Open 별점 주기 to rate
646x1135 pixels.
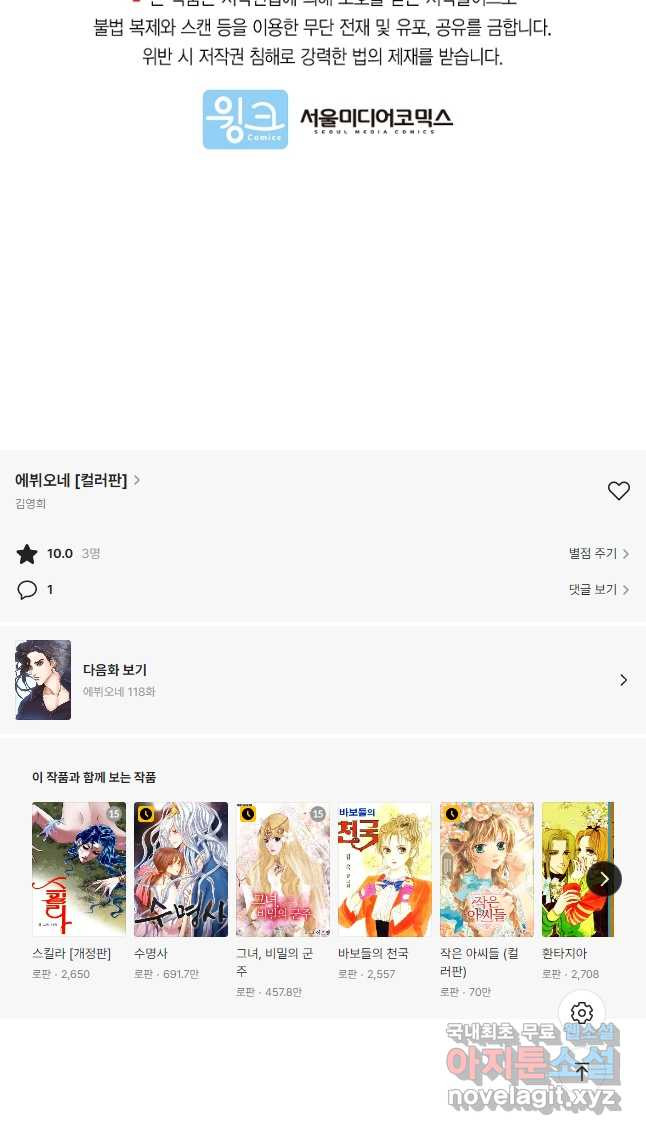coord(598,553)
